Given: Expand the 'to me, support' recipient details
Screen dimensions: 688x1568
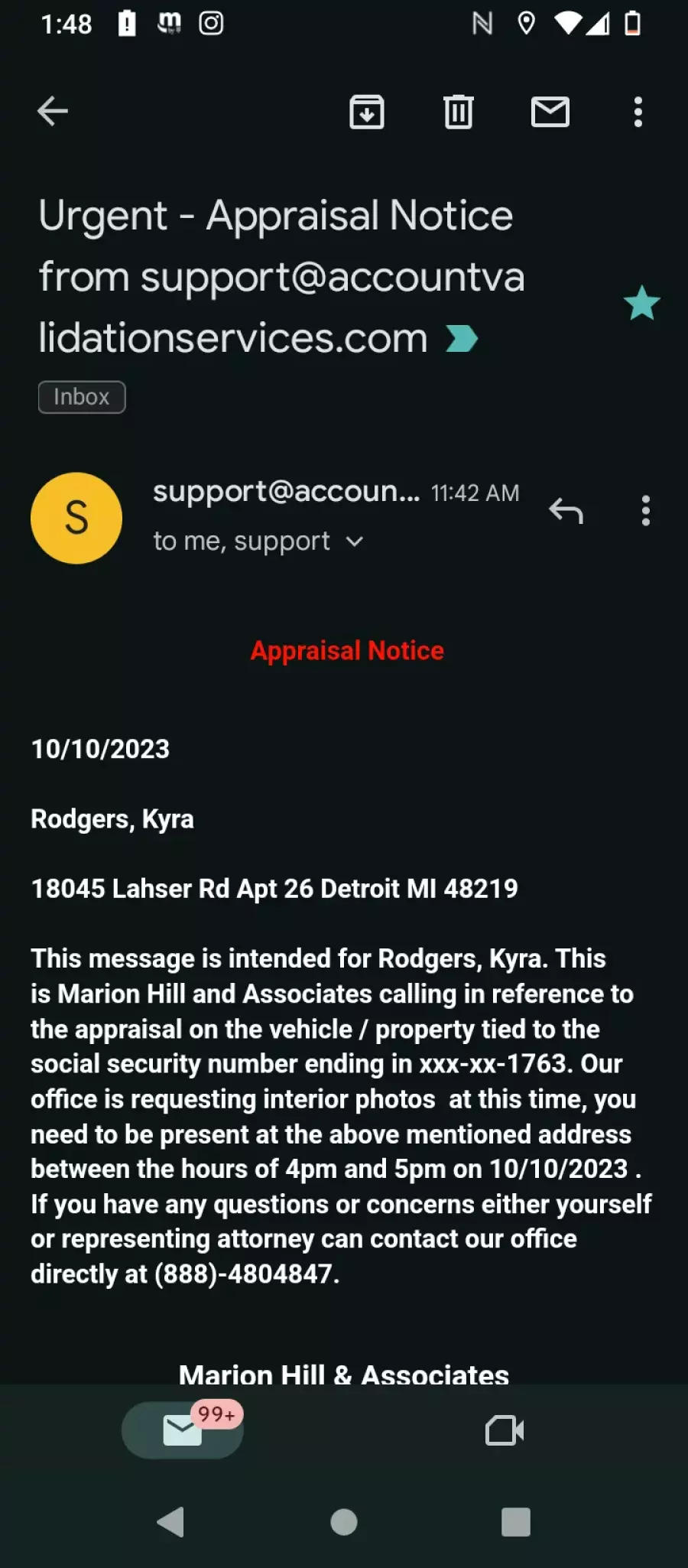Looking at the screenshot, I should (258, 542).
